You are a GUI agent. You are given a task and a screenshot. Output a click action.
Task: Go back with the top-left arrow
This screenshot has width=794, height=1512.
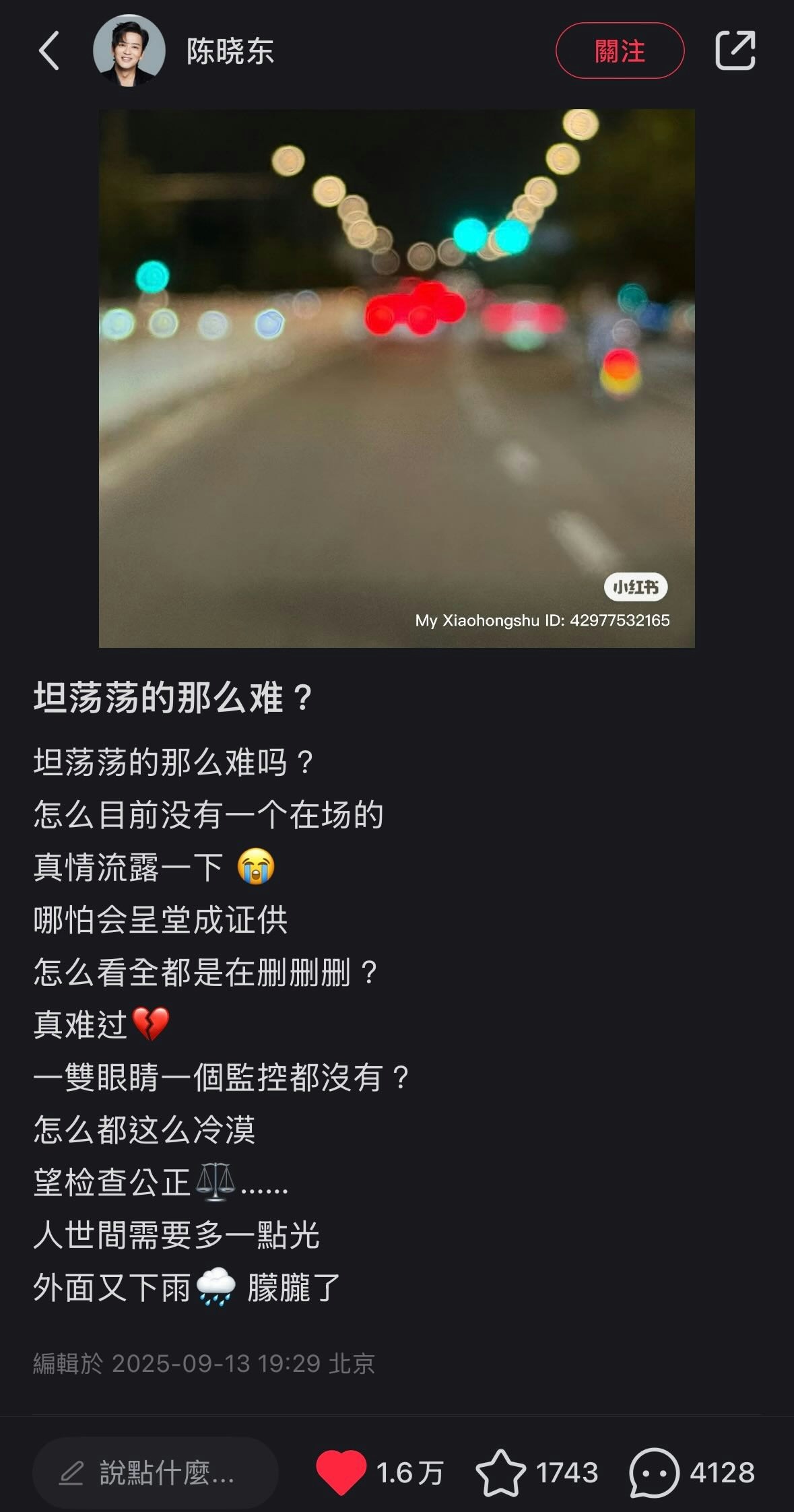point(48,51)
